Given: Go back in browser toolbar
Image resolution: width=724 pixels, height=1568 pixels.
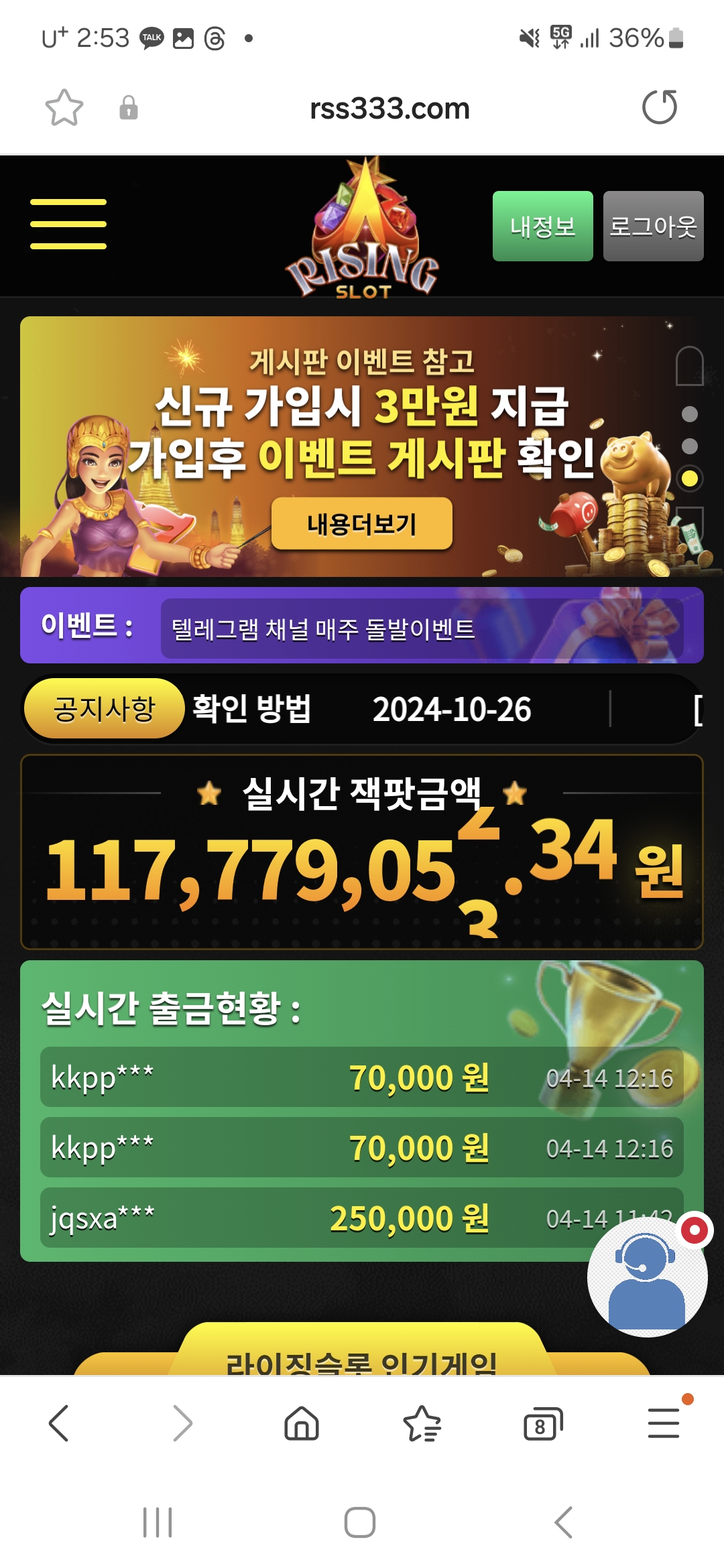Looking at the screenshot, I should tap(59, 1423).
